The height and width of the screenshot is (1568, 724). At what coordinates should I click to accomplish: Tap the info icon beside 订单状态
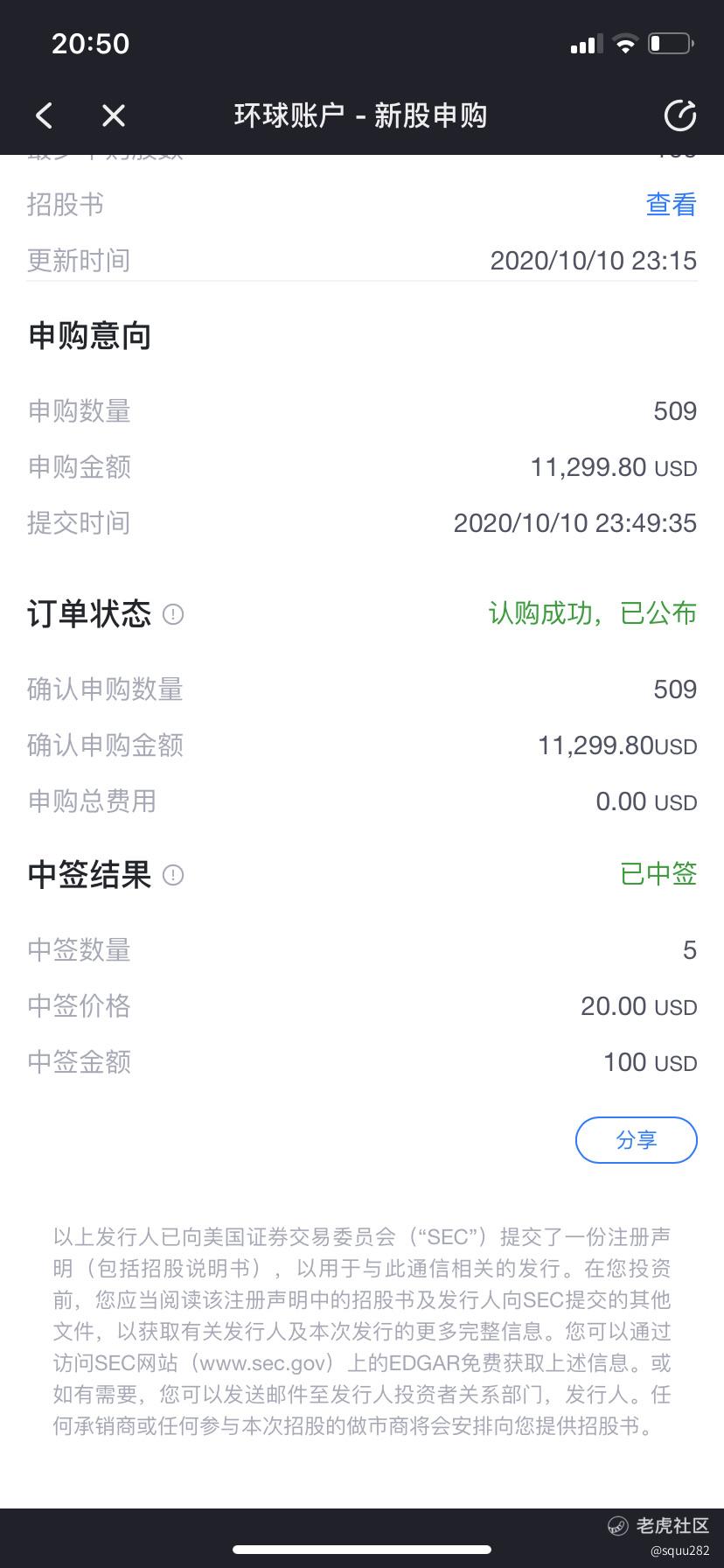point(173,614)
